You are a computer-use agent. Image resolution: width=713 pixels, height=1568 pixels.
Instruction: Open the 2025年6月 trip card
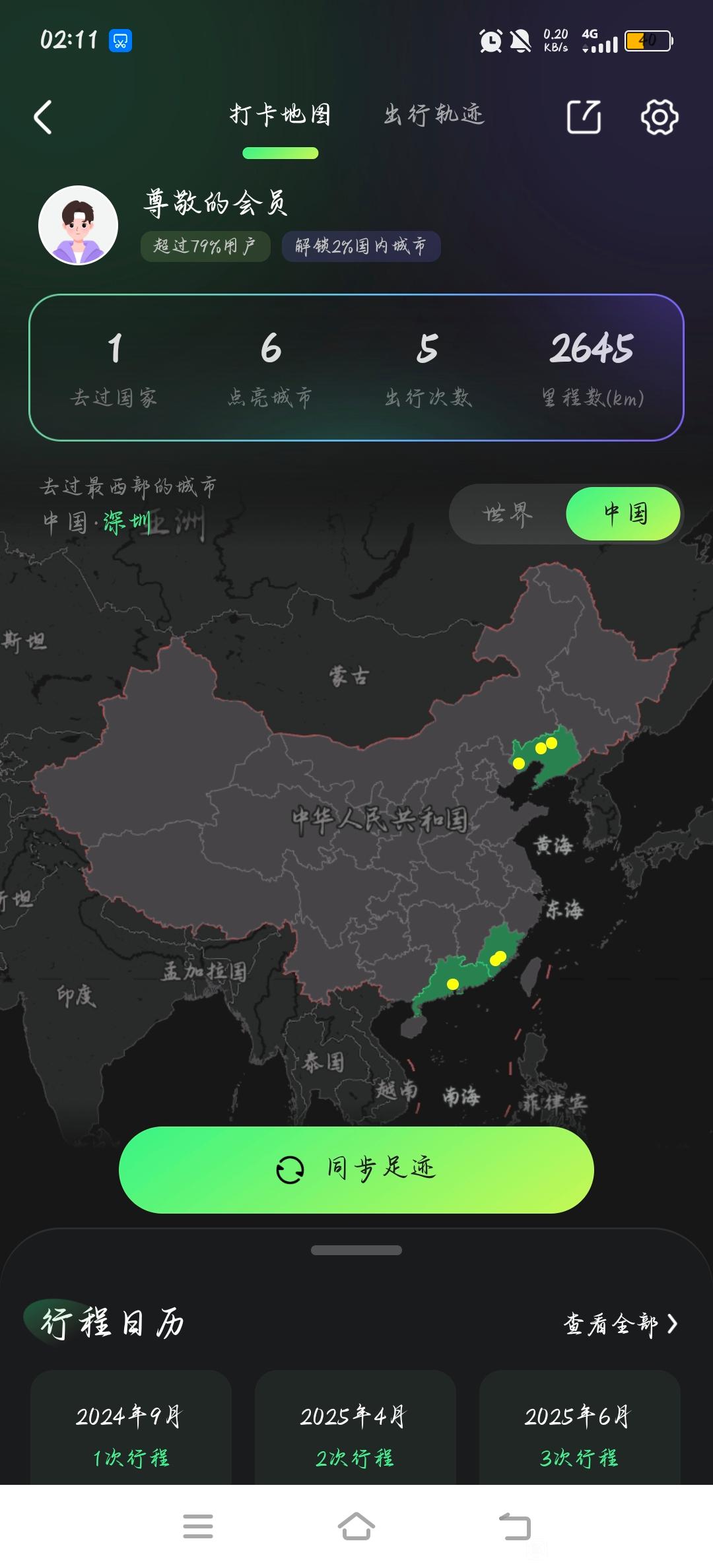[580, 1433]
